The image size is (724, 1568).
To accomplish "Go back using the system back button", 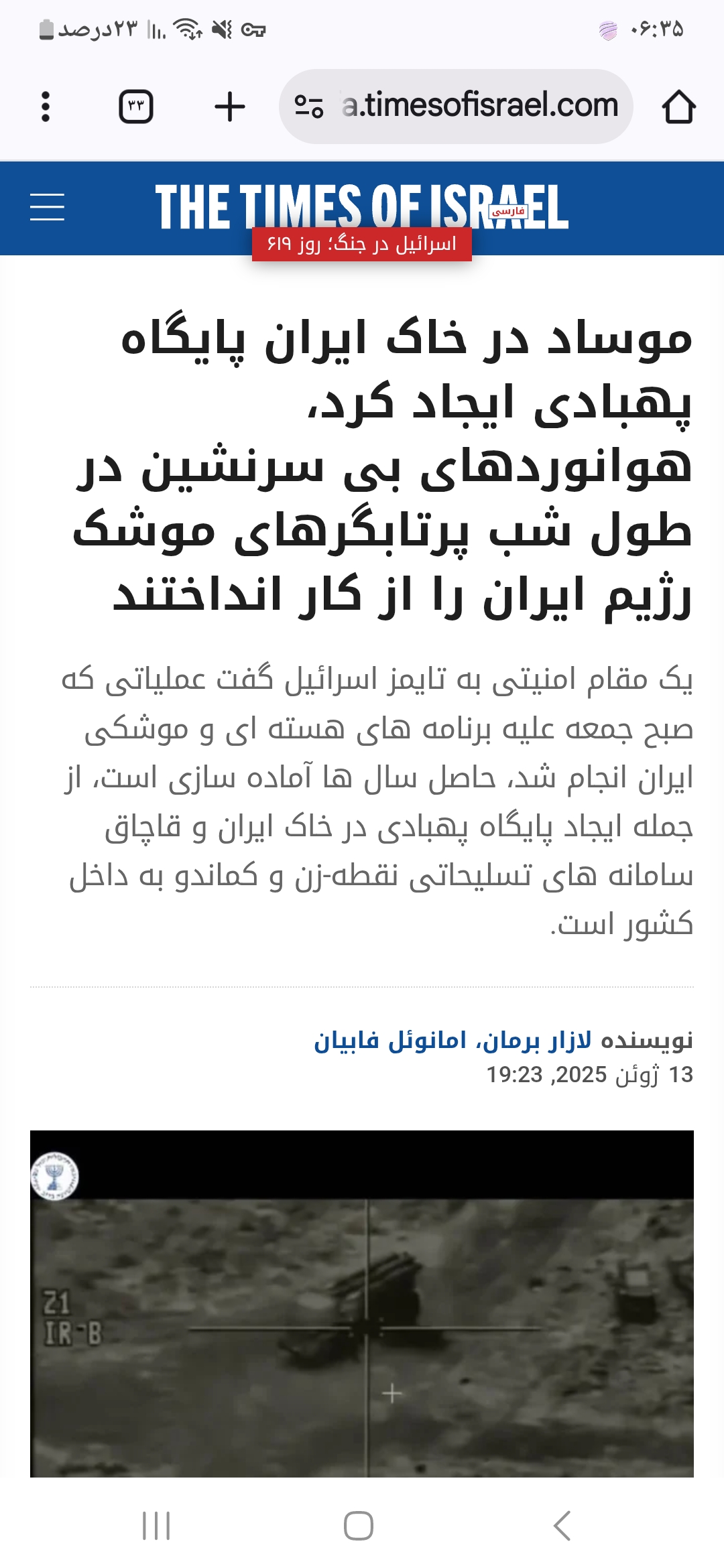I will (562, 1526).
